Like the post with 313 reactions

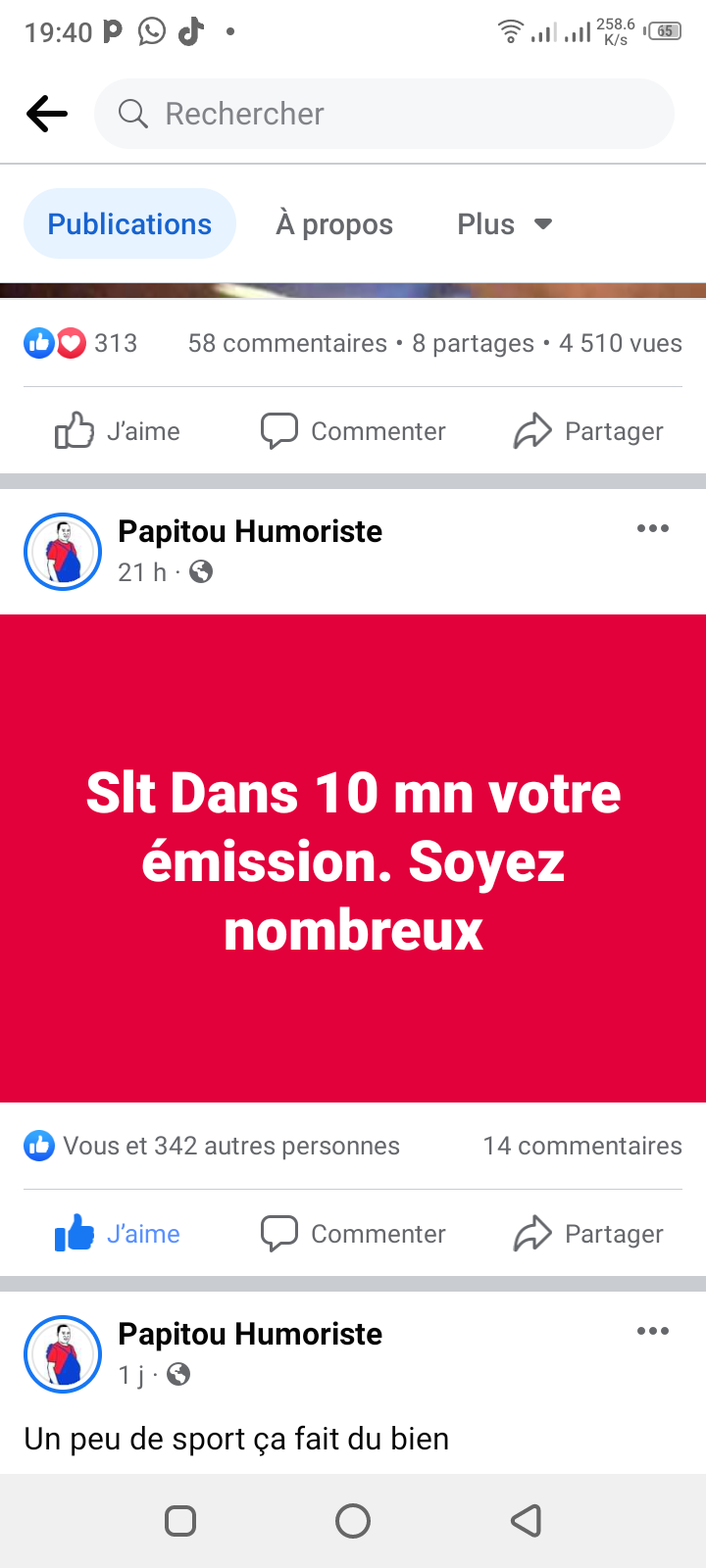point(118,431)
